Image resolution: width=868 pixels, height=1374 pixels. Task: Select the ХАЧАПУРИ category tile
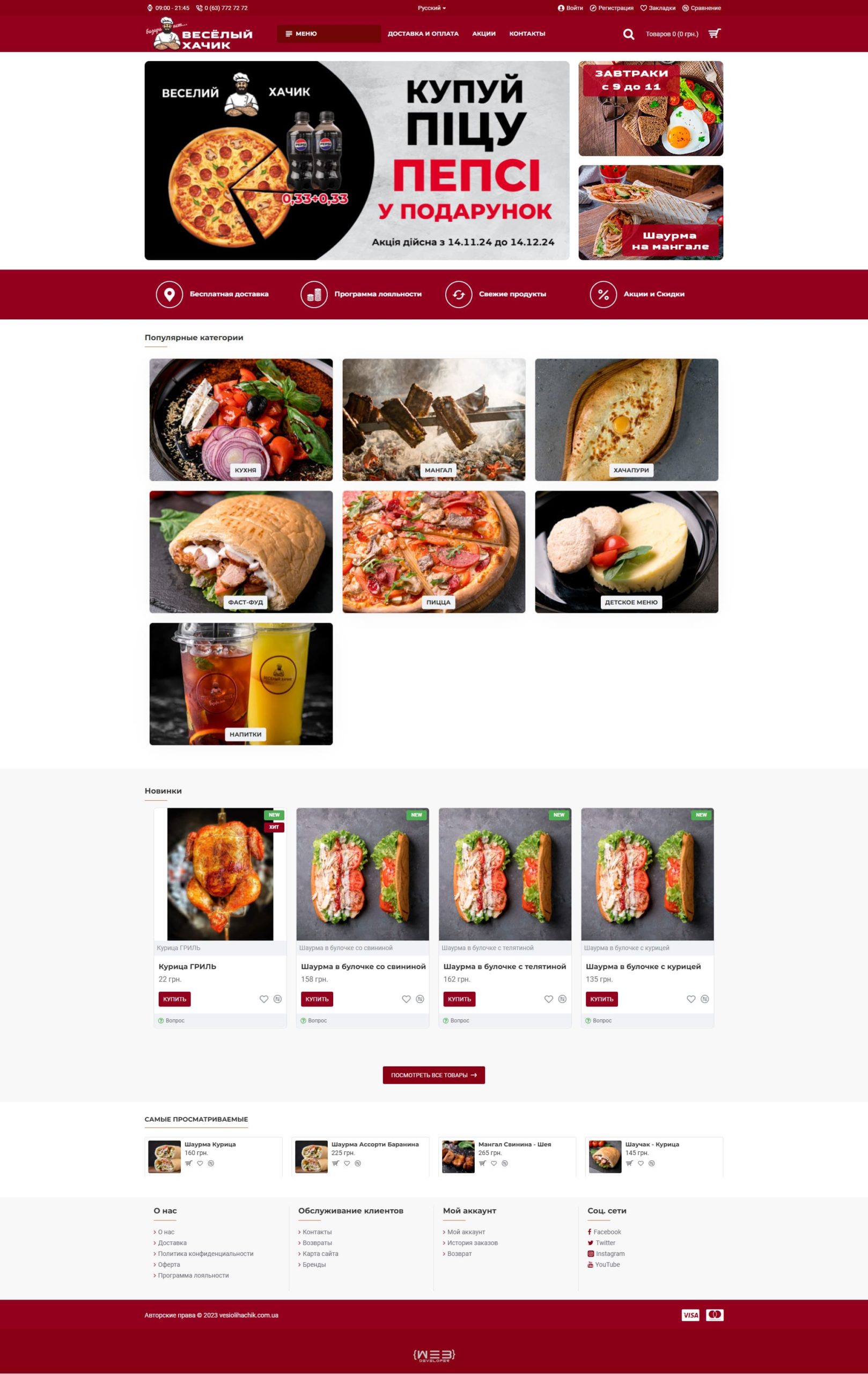coord(626,419)
